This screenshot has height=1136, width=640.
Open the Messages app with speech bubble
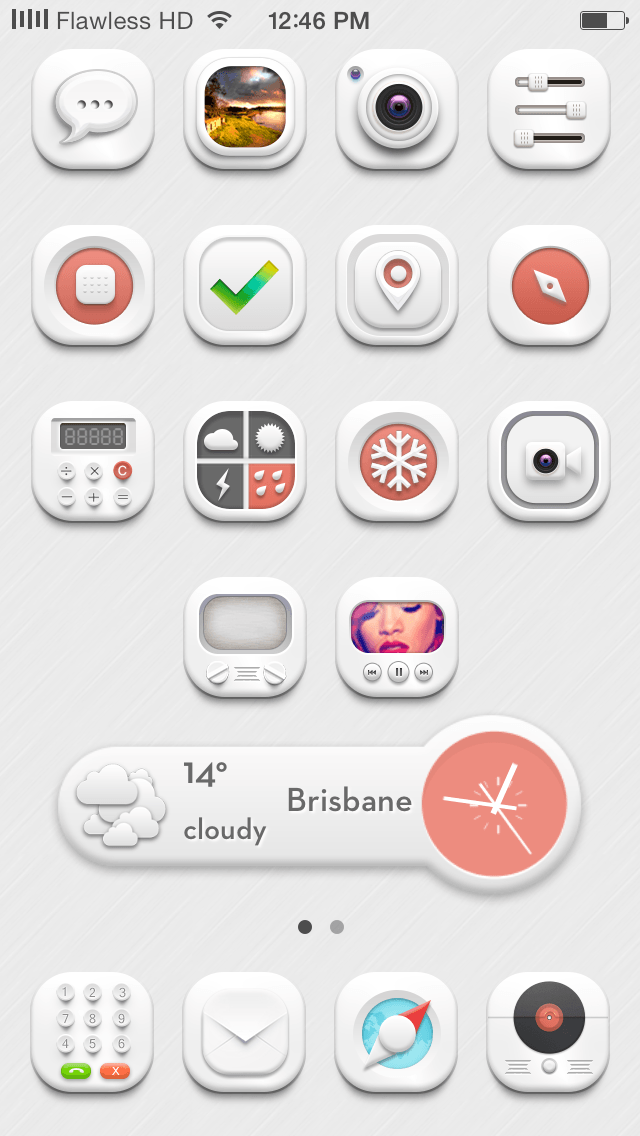(93, 108)
